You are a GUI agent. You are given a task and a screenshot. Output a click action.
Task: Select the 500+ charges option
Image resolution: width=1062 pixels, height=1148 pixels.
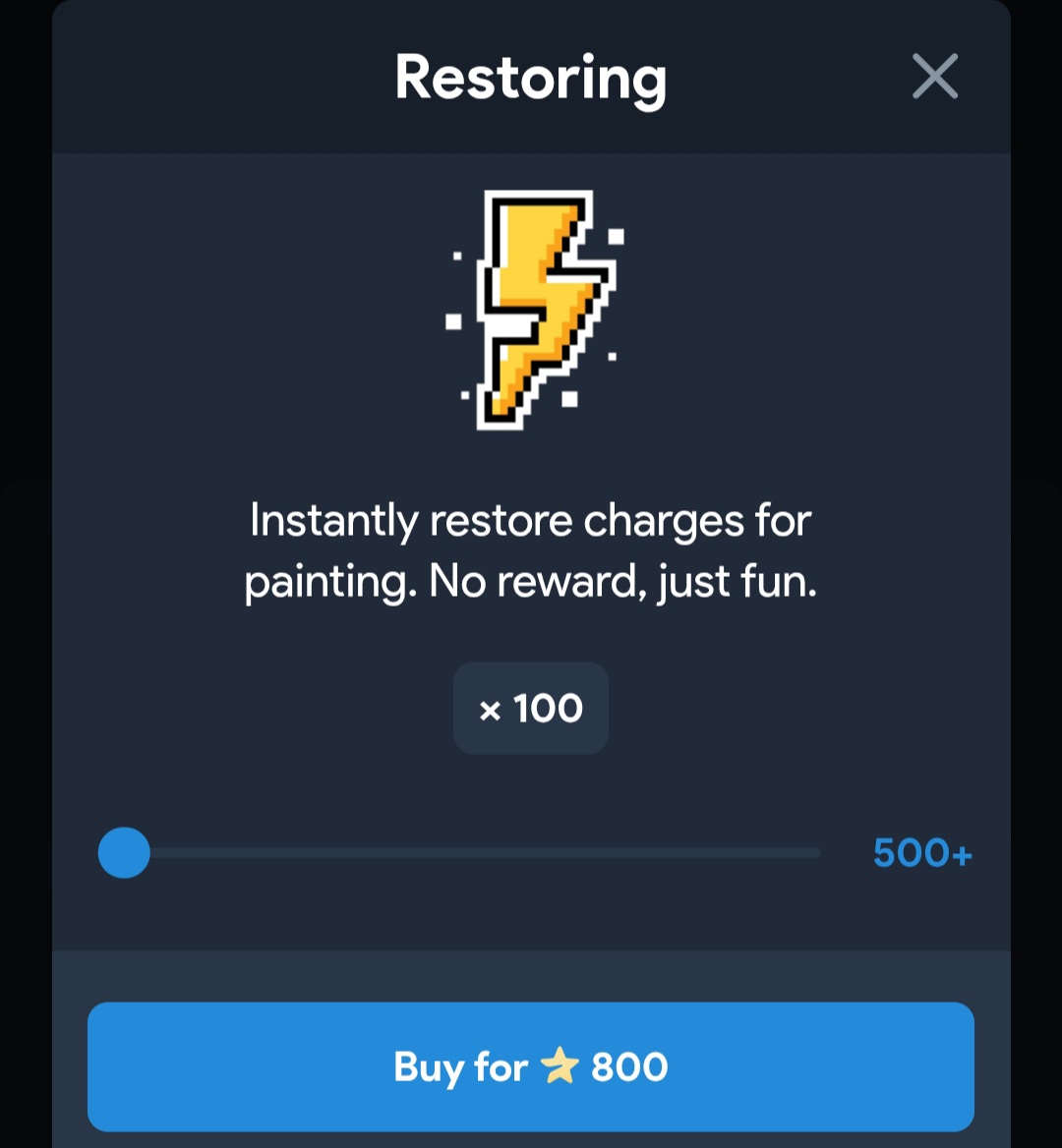[x=921, y=852]
